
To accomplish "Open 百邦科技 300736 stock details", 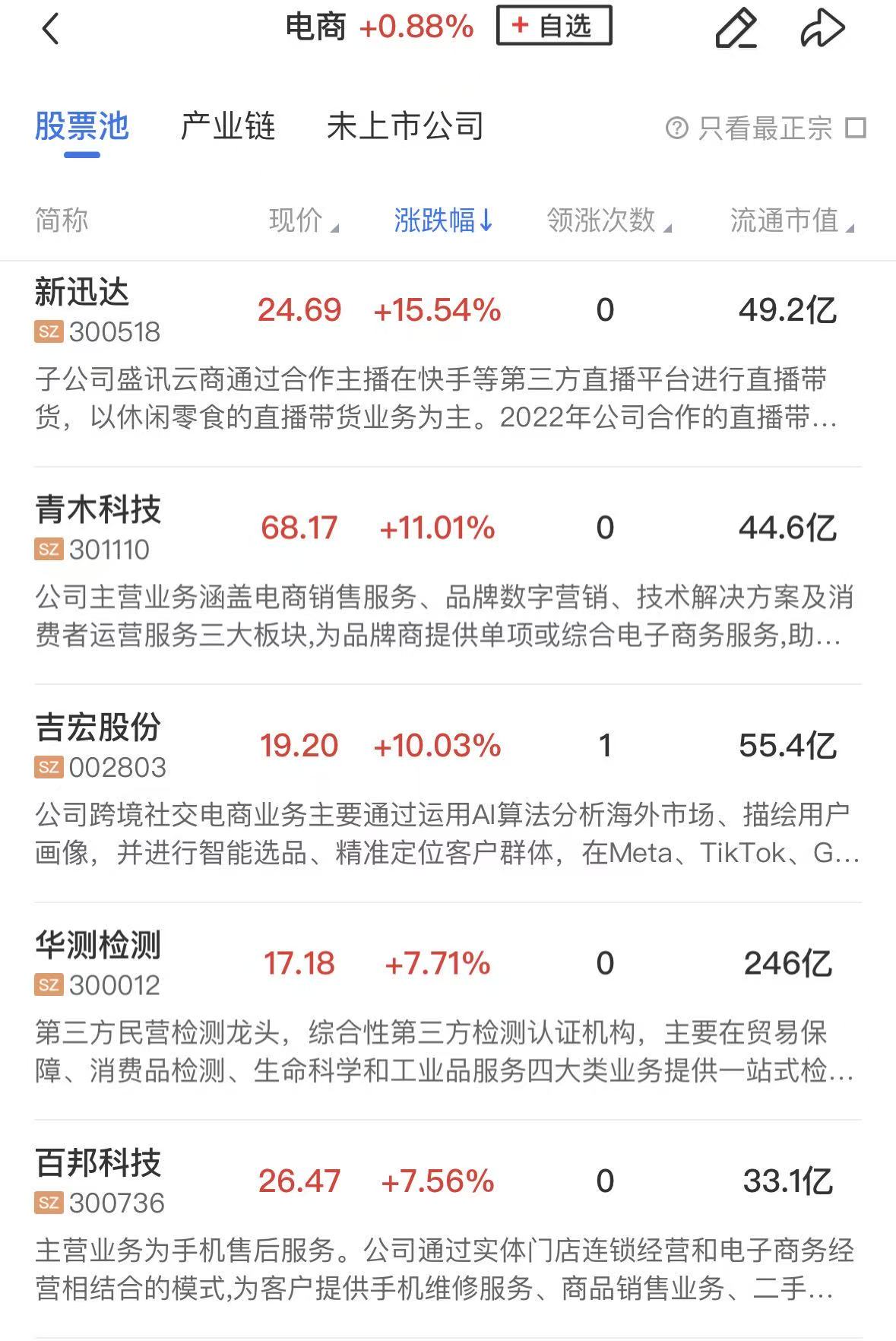I will click(x=97, y=1181).
